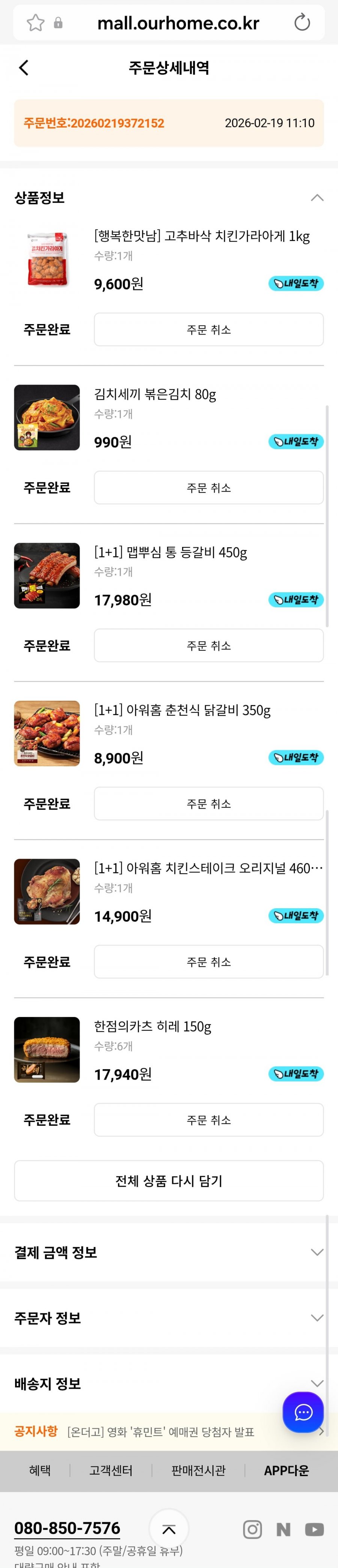Open the Instagram icon in footer
Viewport: 338px width, 1568px height.
[x=252, y=1529]
